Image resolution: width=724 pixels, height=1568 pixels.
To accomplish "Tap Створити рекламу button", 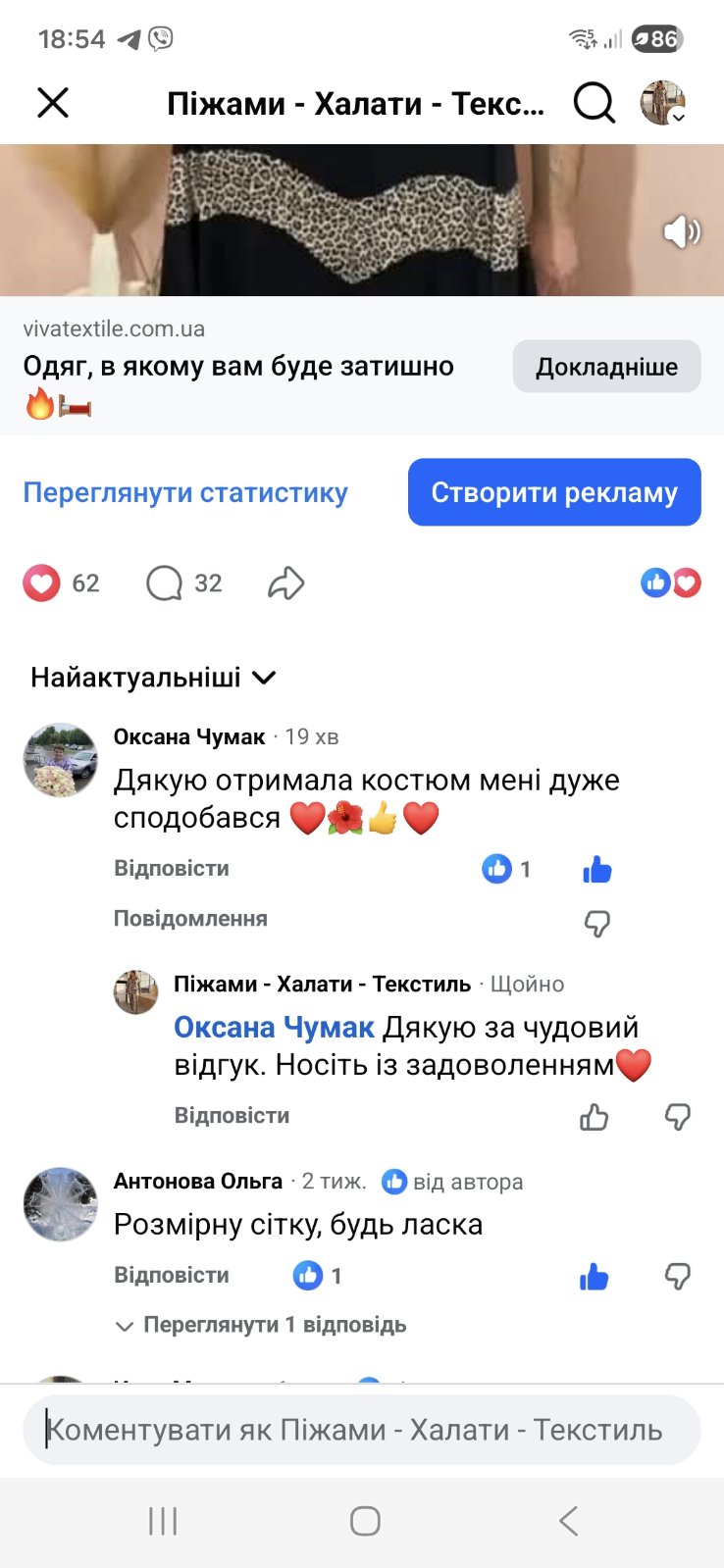I will (554, 492).
